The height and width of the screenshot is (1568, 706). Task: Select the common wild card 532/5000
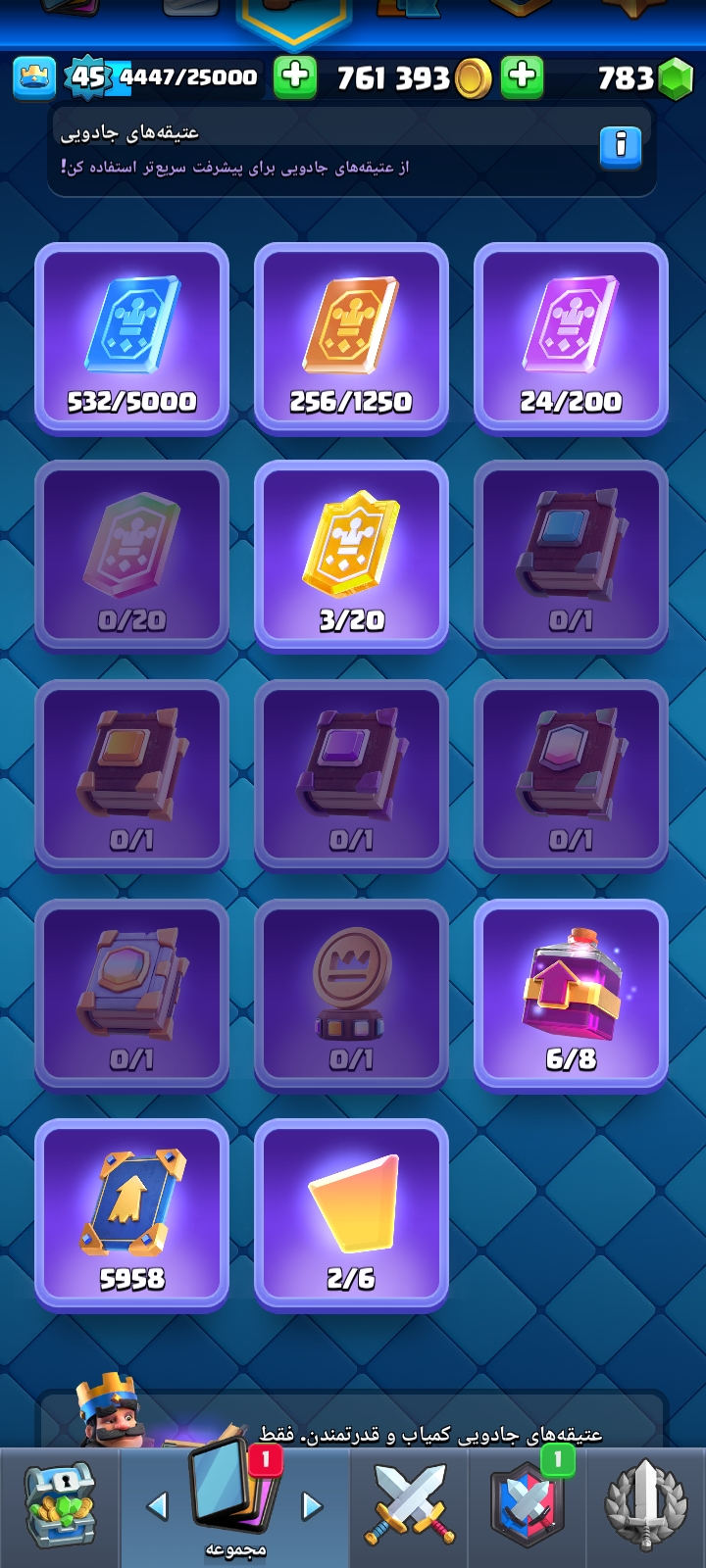pyautogui.click(x=131, y=337)
